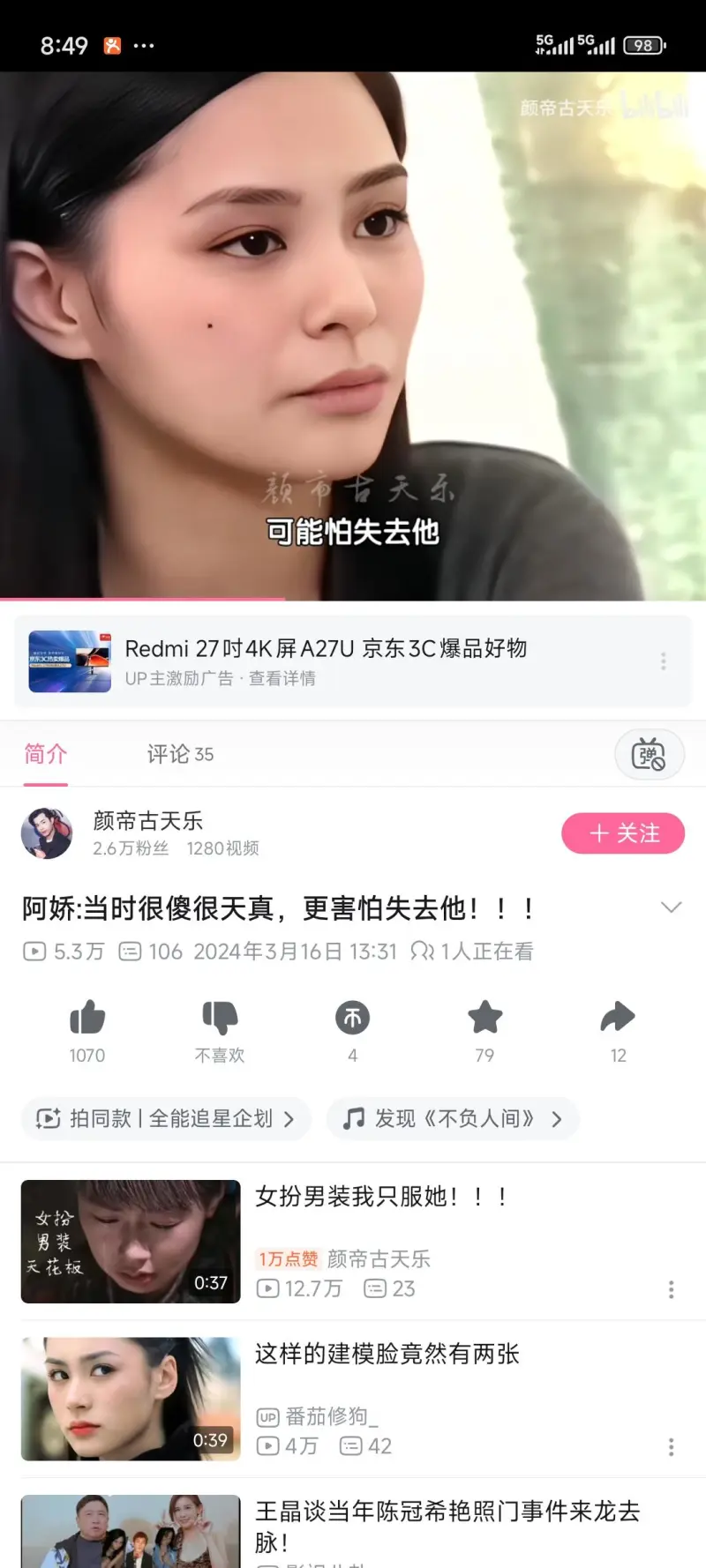Expand the video title description chevron

672,907
